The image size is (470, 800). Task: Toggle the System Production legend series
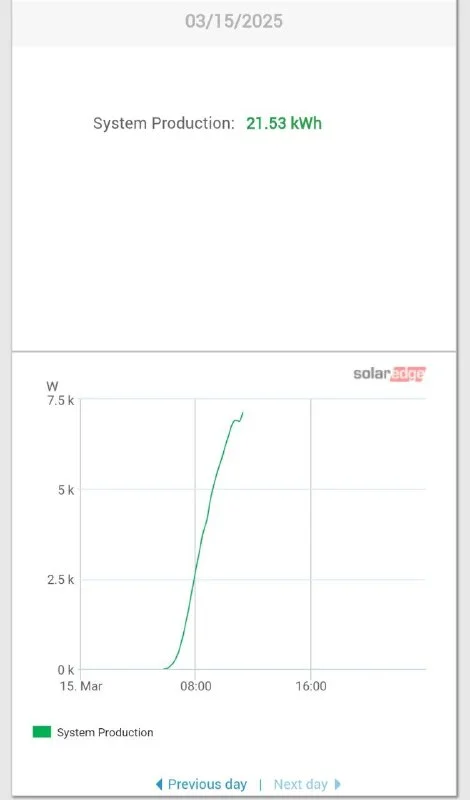click(x=93, y=732)
